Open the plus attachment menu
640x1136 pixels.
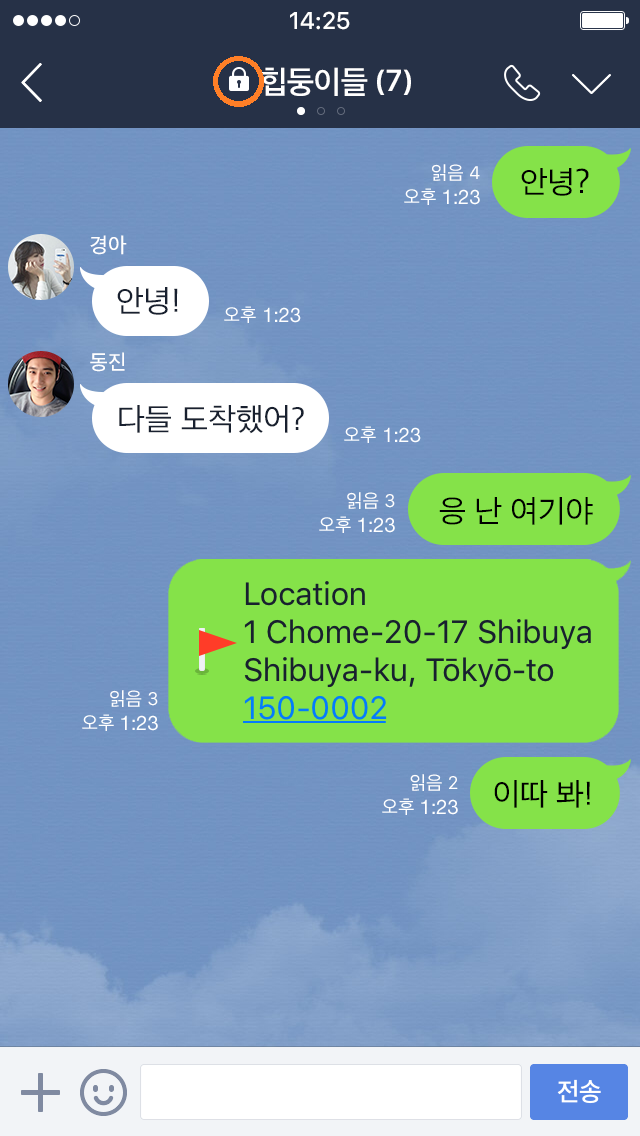[x=41, y=1092]
